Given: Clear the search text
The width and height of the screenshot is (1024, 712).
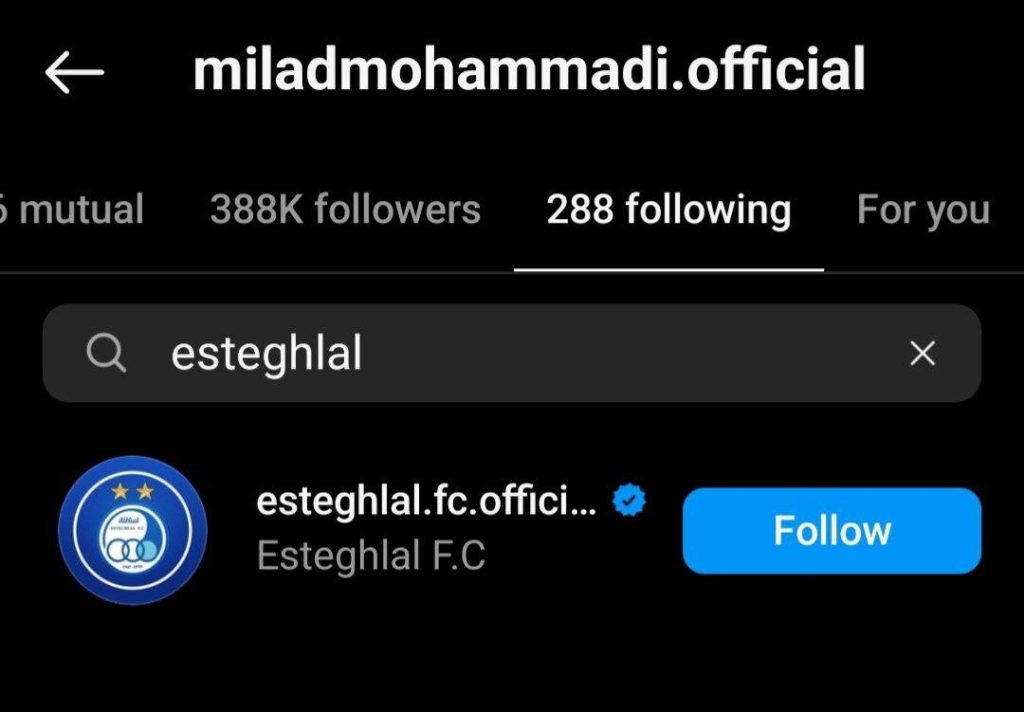Looking at the screenshot, I should 922,353.
